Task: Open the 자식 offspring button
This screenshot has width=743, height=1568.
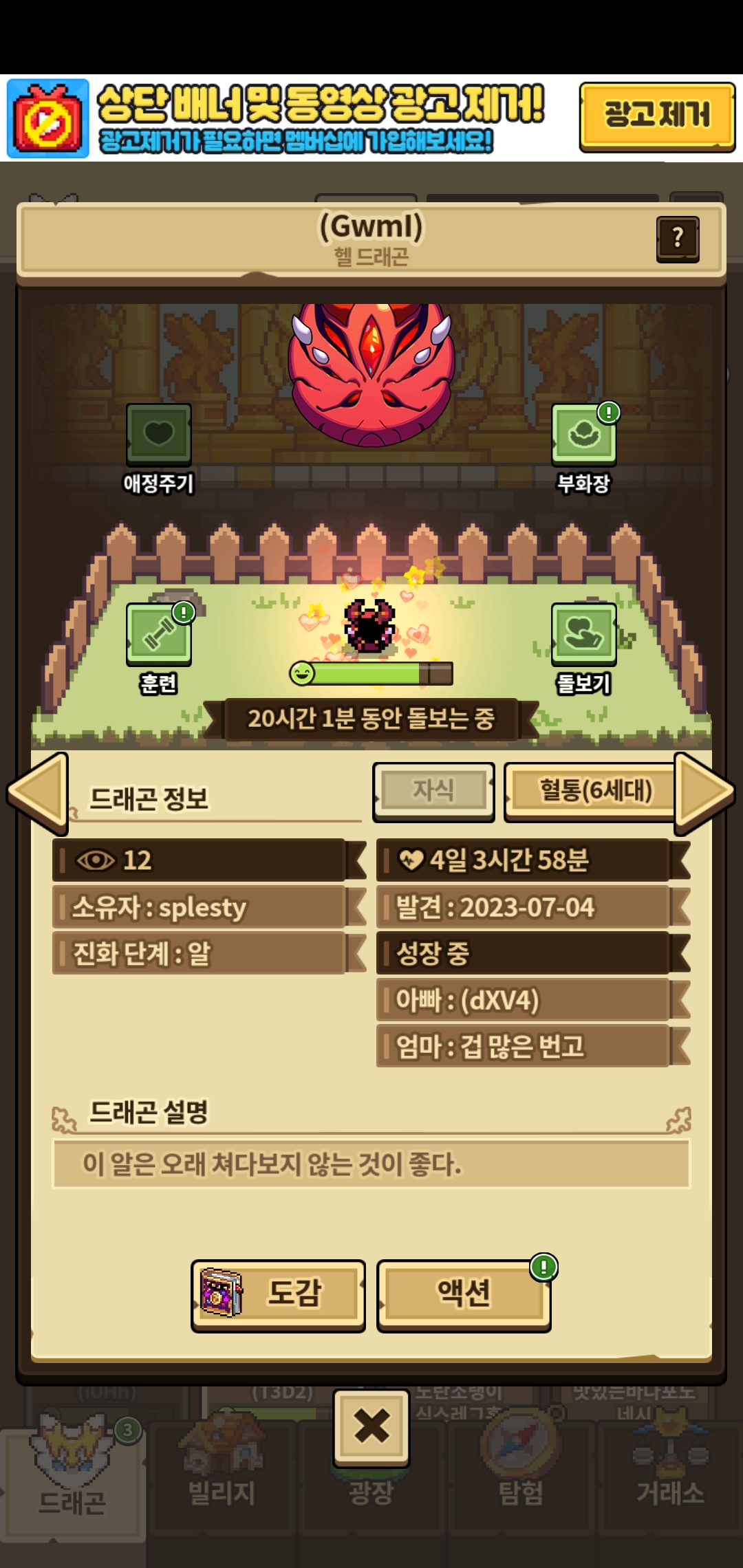Action: click(x=433, y=792)
